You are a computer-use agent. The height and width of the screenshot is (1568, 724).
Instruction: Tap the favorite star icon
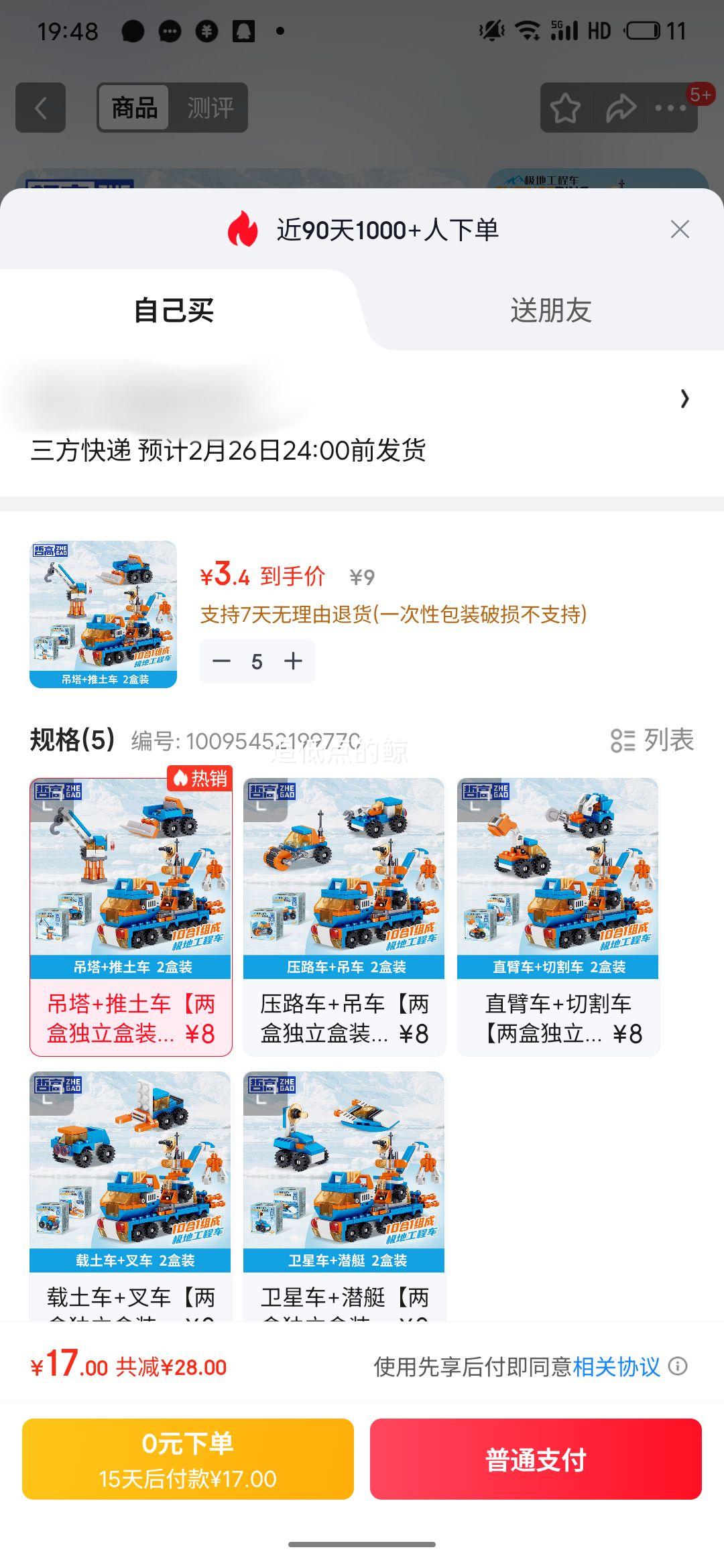point(566,107)
